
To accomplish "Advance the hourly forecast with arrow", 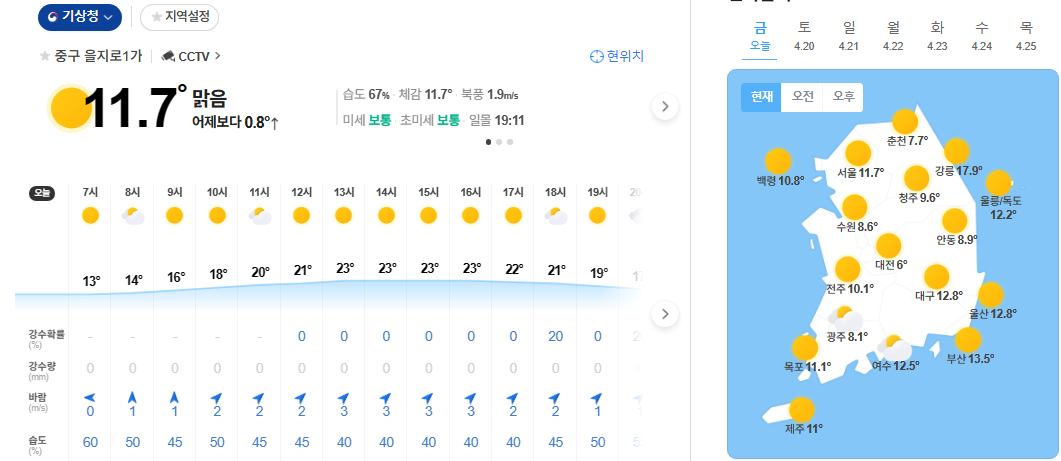I will point(665,314).
